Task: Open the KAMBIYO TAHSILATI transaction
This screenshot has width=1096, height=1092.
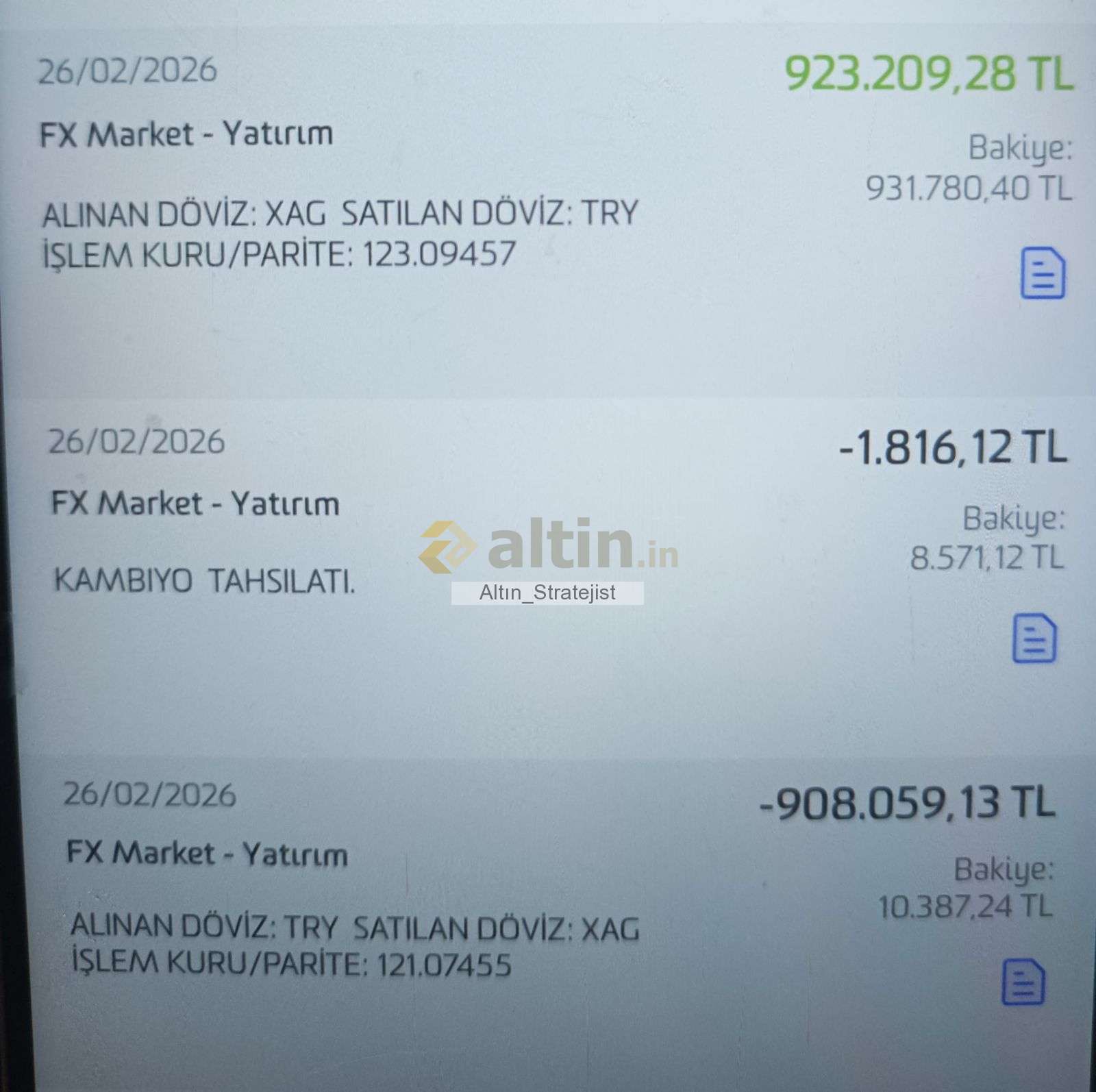Action: [204, 581]
